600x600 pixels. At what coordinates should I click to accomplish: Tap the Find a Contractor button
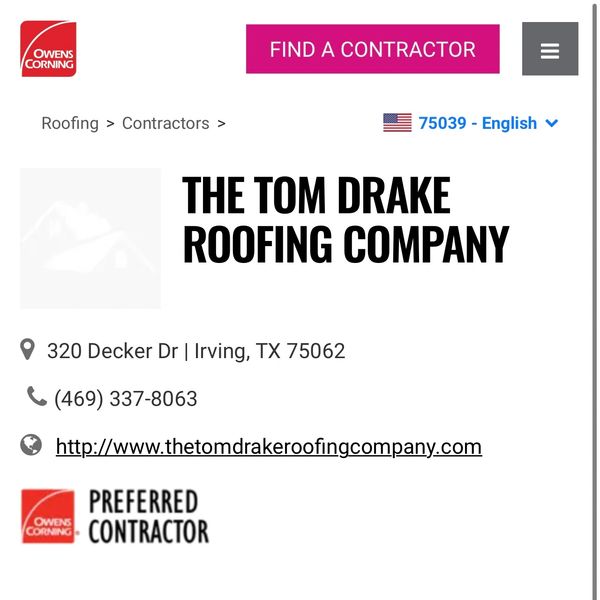tap(372, 49)
